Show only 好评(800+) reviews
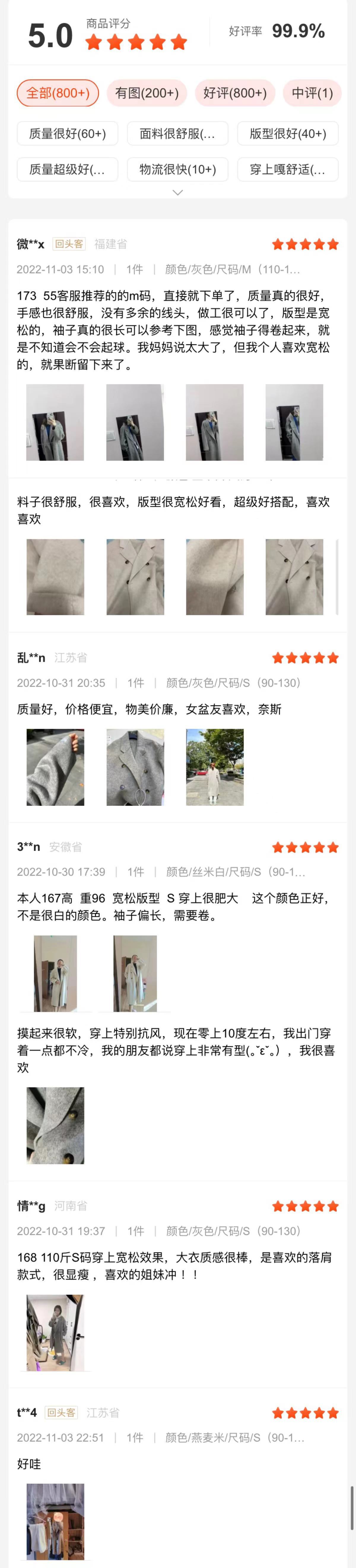The image size is (356, 1568). tap(235, 93)
